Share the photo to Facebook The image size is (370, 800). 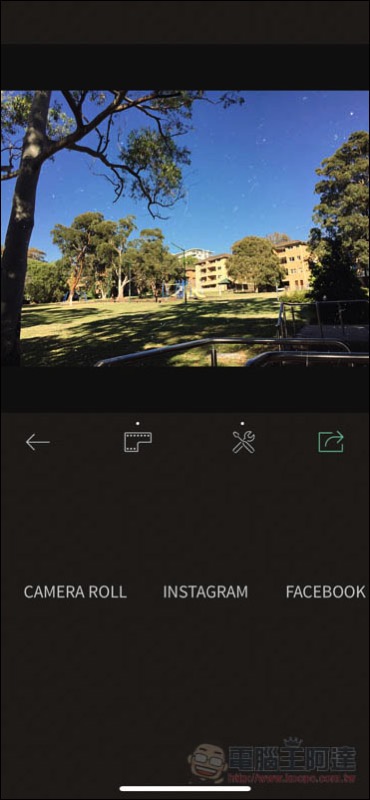[x=326, y=592]
